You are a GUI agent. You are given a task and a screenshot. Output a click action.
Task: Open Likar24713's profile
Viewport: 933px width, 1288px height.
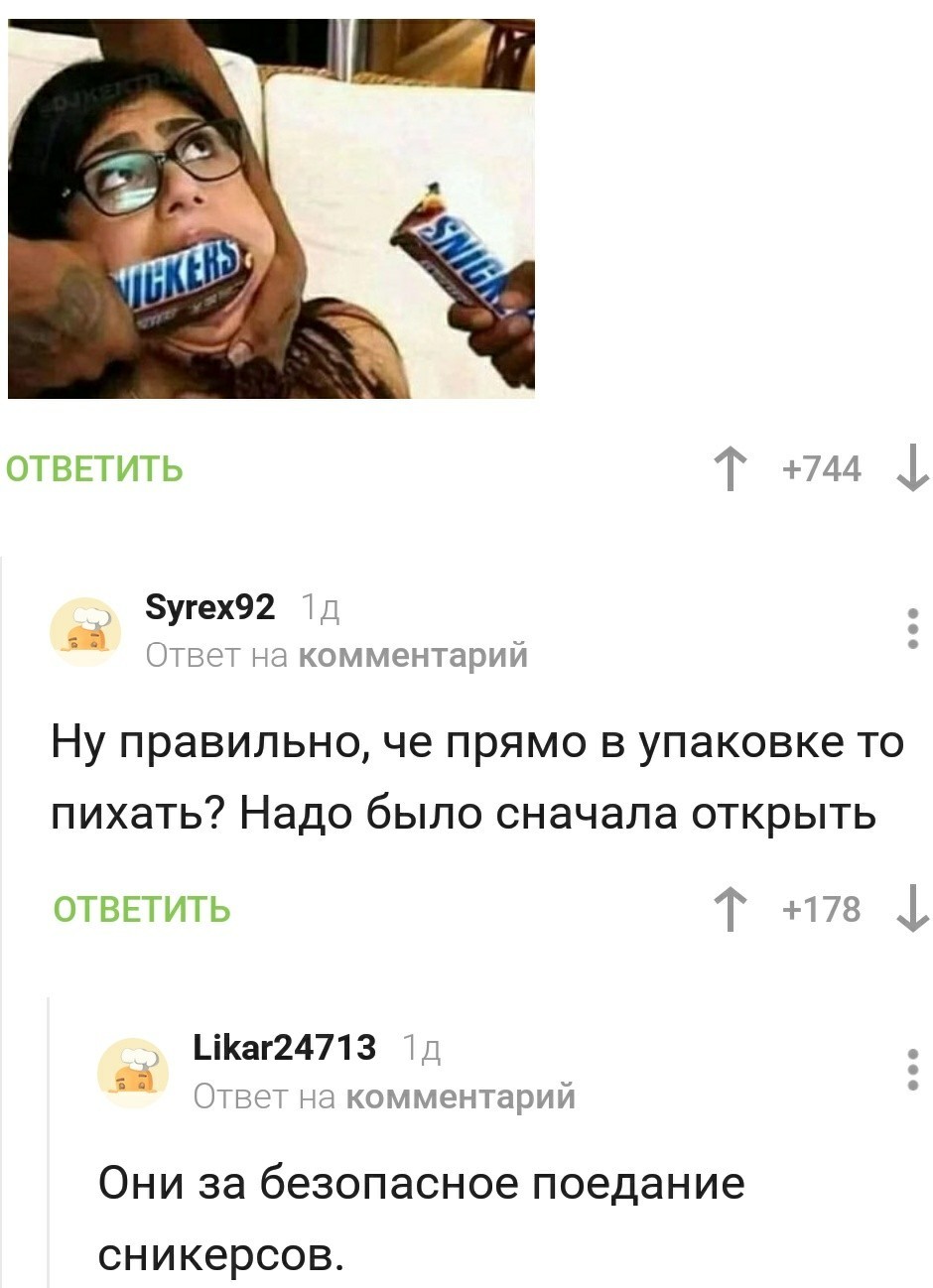[x=284, y=1047]
